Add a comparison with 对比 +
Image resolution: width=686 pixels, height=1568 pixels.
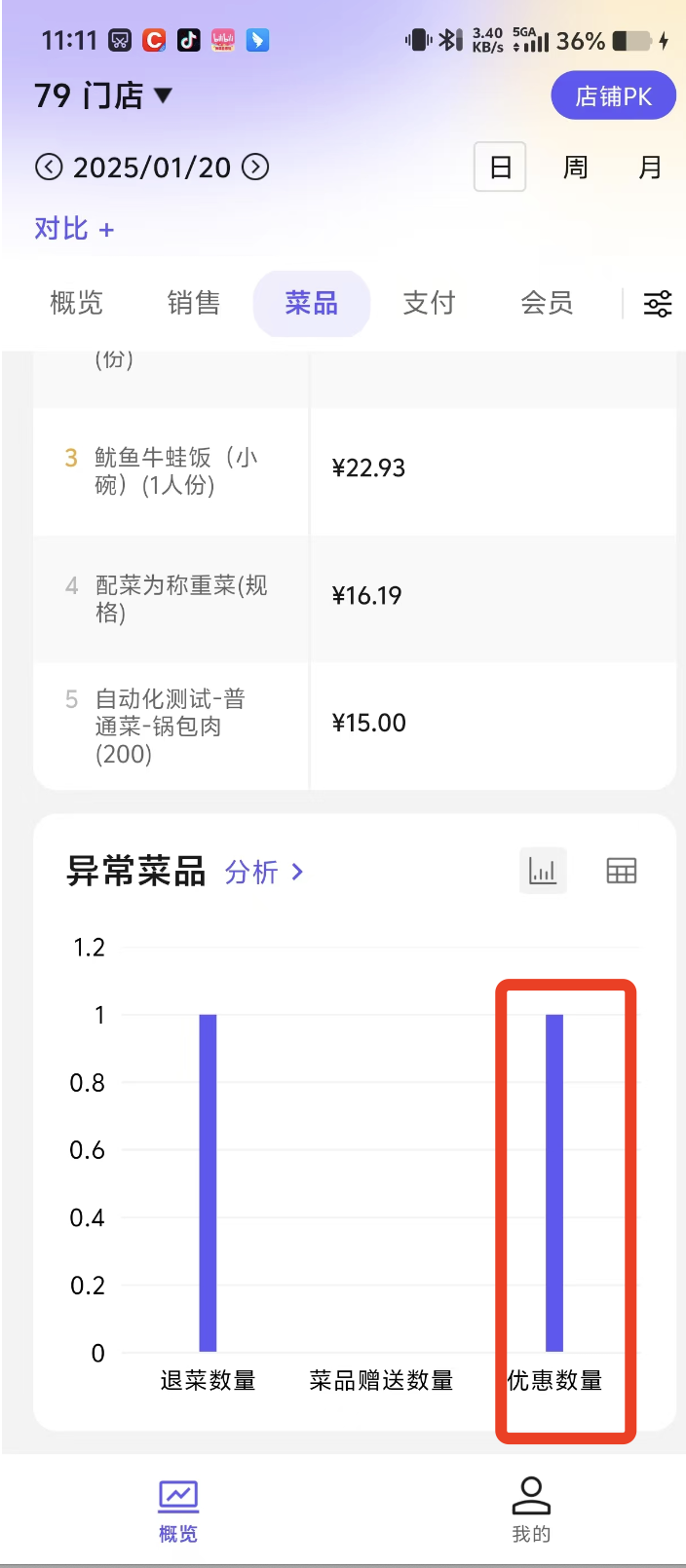click(x=74, y=229)
